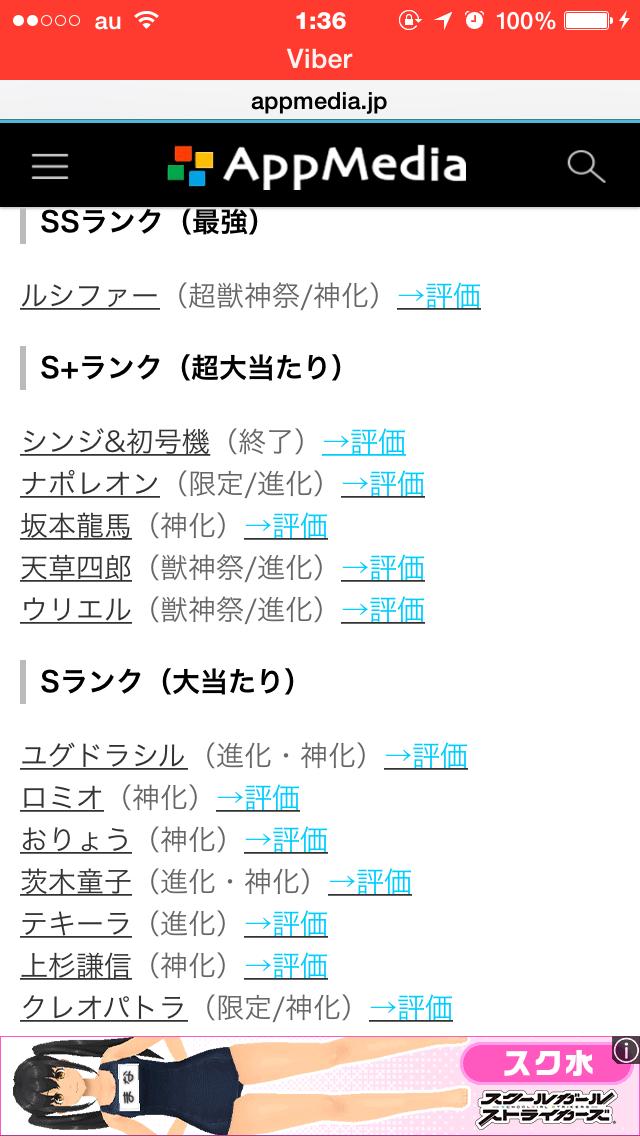Tap the appmedia.jp address bar
Viewport: 640px width, 1136px height.
tap(320, 101)
